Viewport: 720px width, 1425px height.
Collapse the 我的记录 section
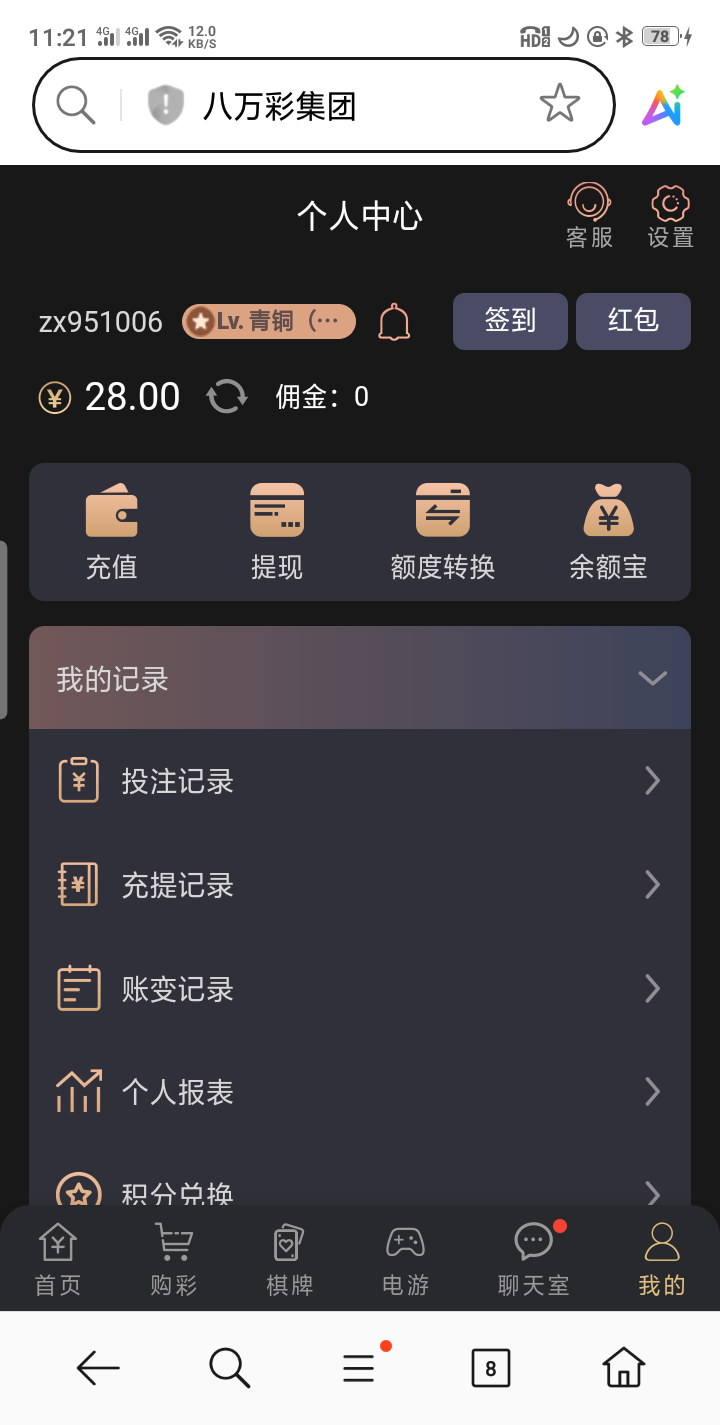(652, 679)
